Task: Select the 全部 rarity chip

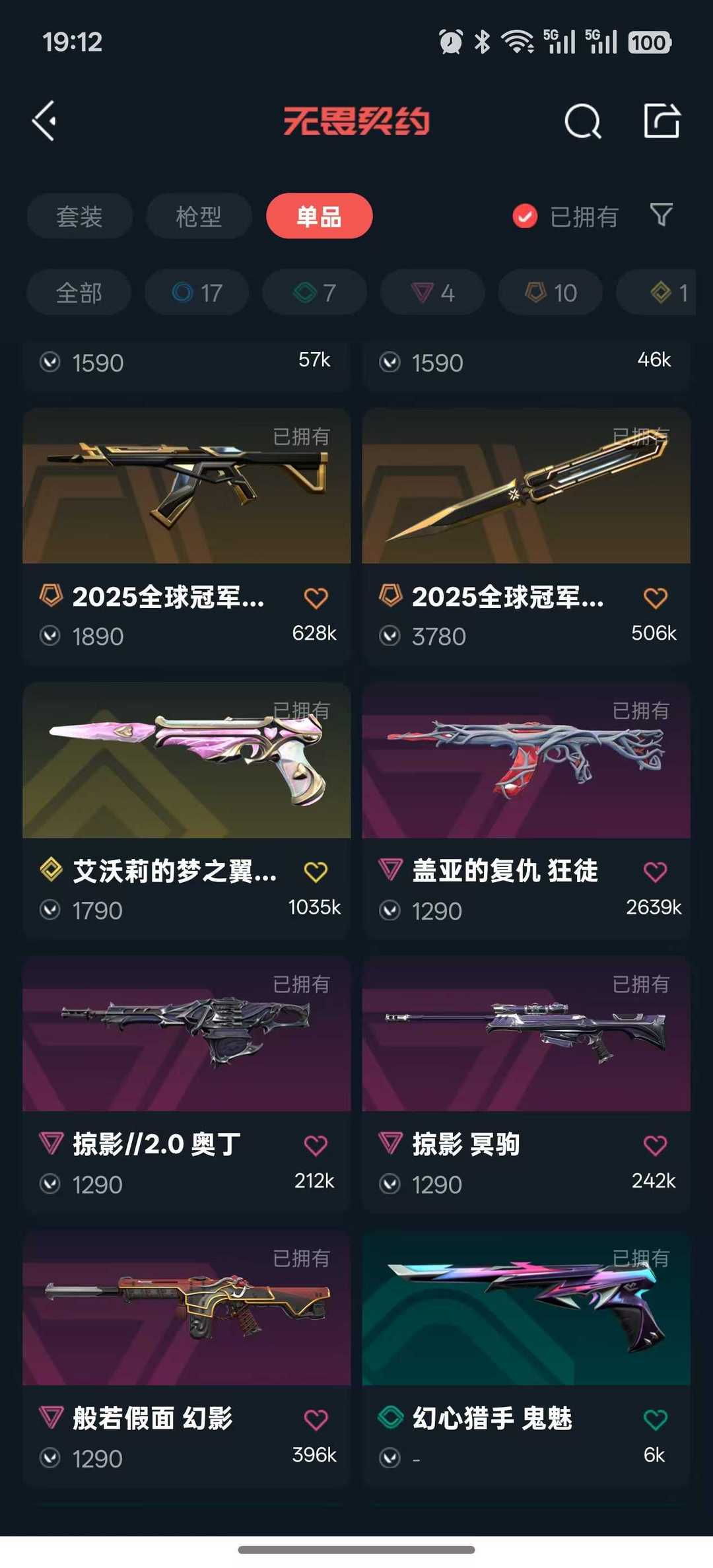Action: point(79,292)
